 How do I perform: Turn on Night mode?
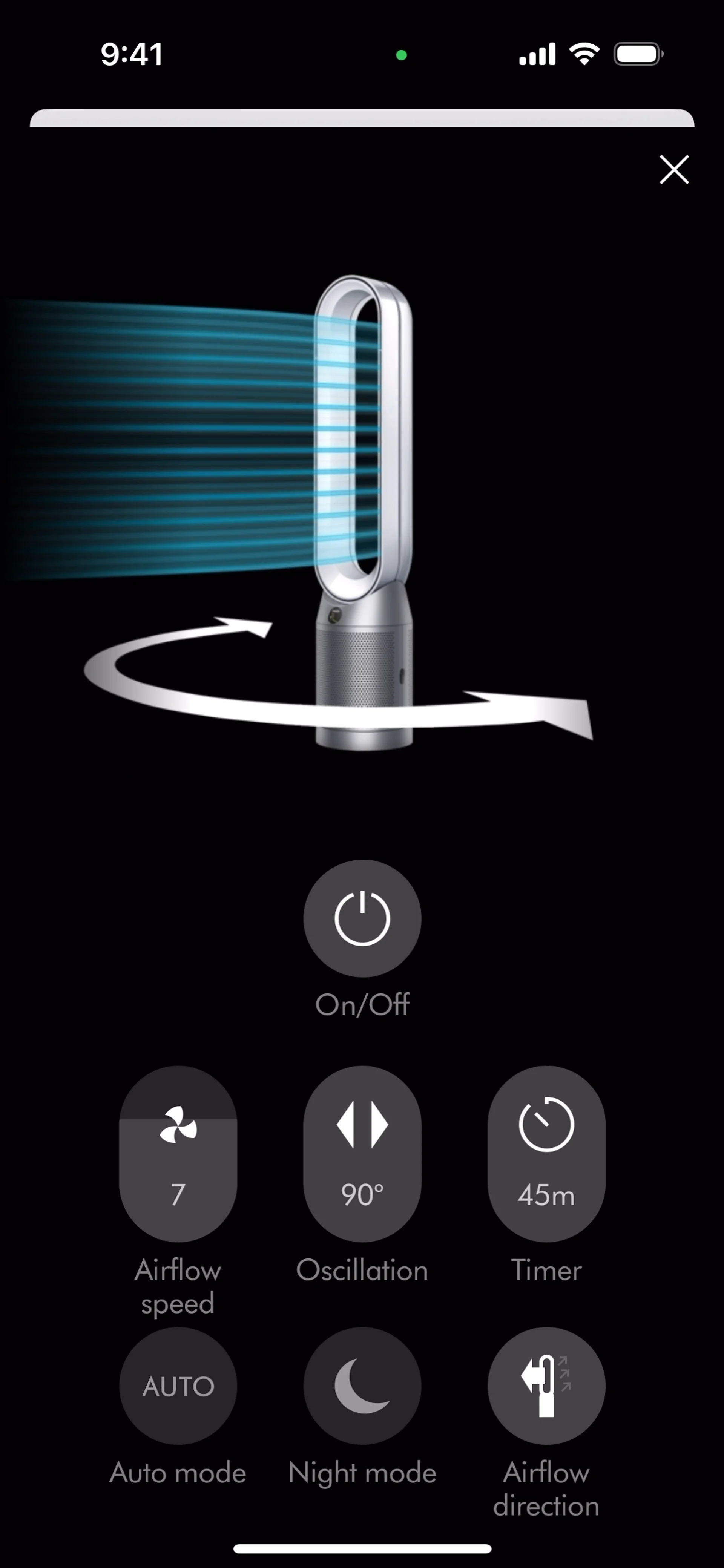[362, 1386]
